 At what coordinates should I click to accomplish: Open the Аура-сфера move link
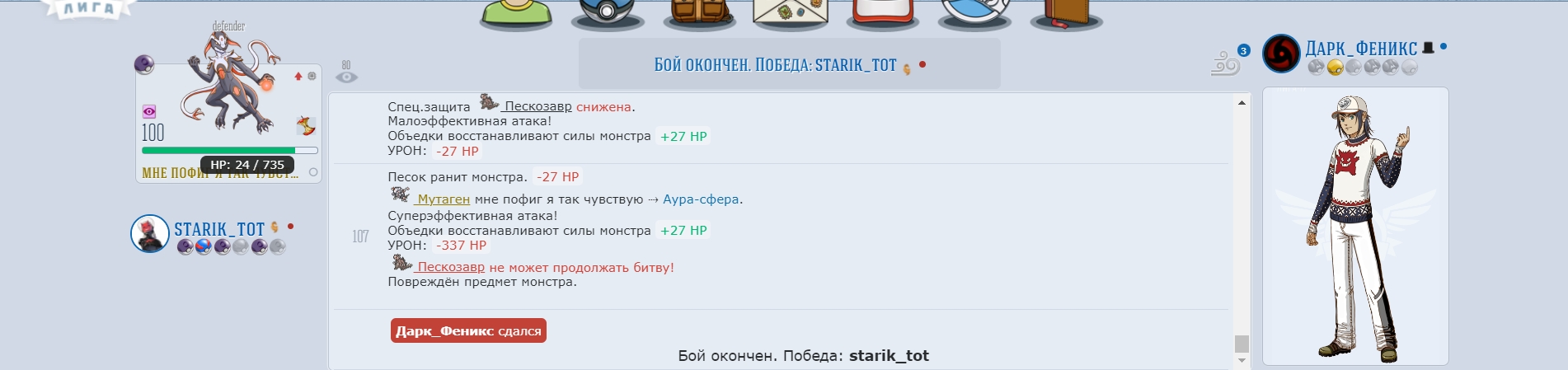coord(701,199)
